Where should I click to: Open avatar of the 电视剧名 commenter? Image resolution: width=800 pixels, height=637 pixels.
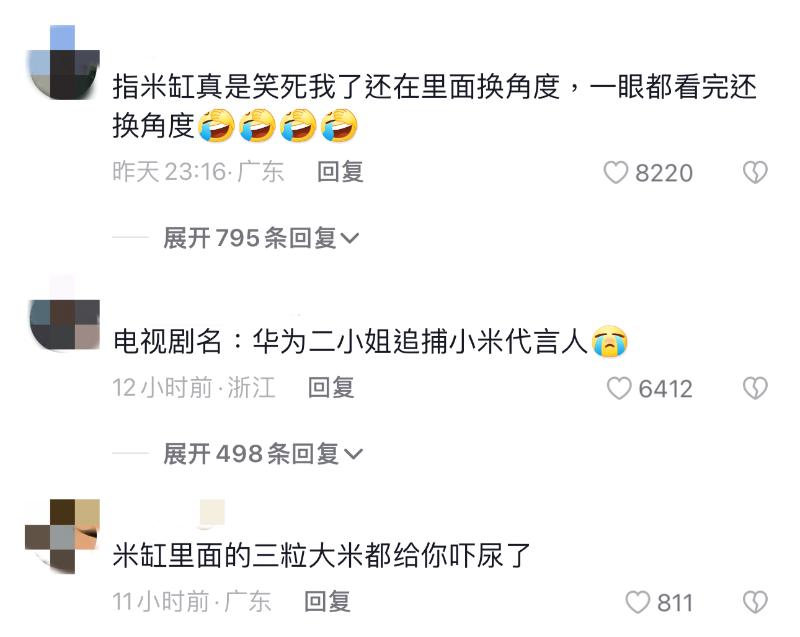coord(63,313)
